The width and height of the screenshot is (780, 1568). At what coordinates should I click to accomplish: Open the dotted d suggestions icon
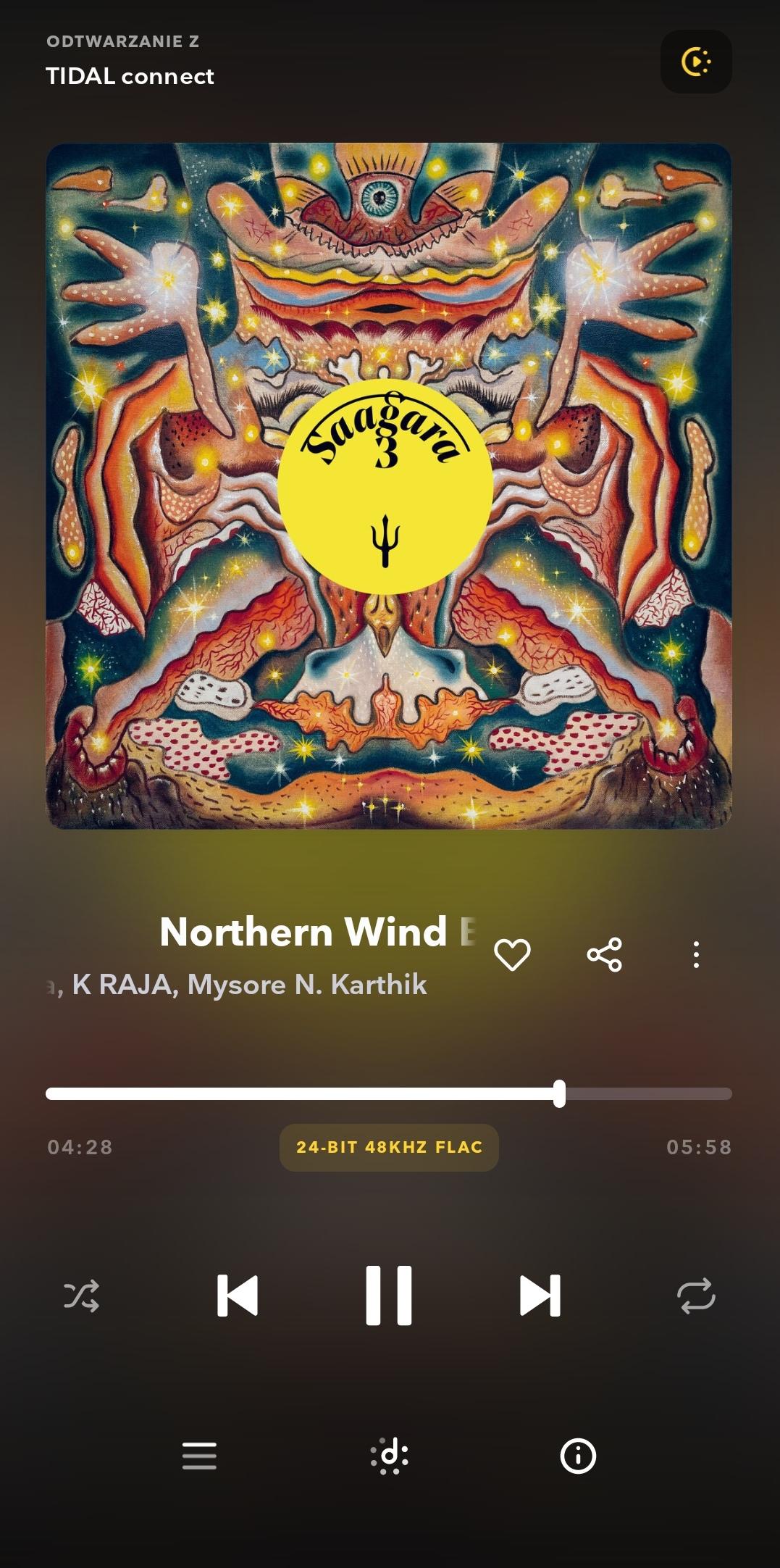coord(389,1456)
